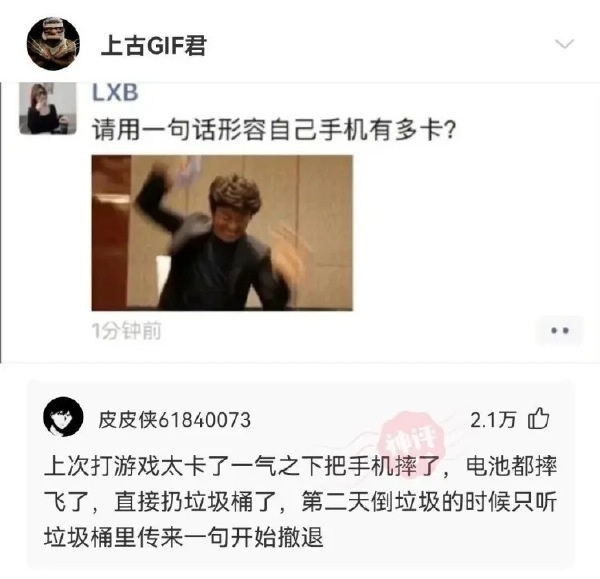Open 皮皮侠61840073's avatar
The image size is (600, 579).
tap(63, 417)
